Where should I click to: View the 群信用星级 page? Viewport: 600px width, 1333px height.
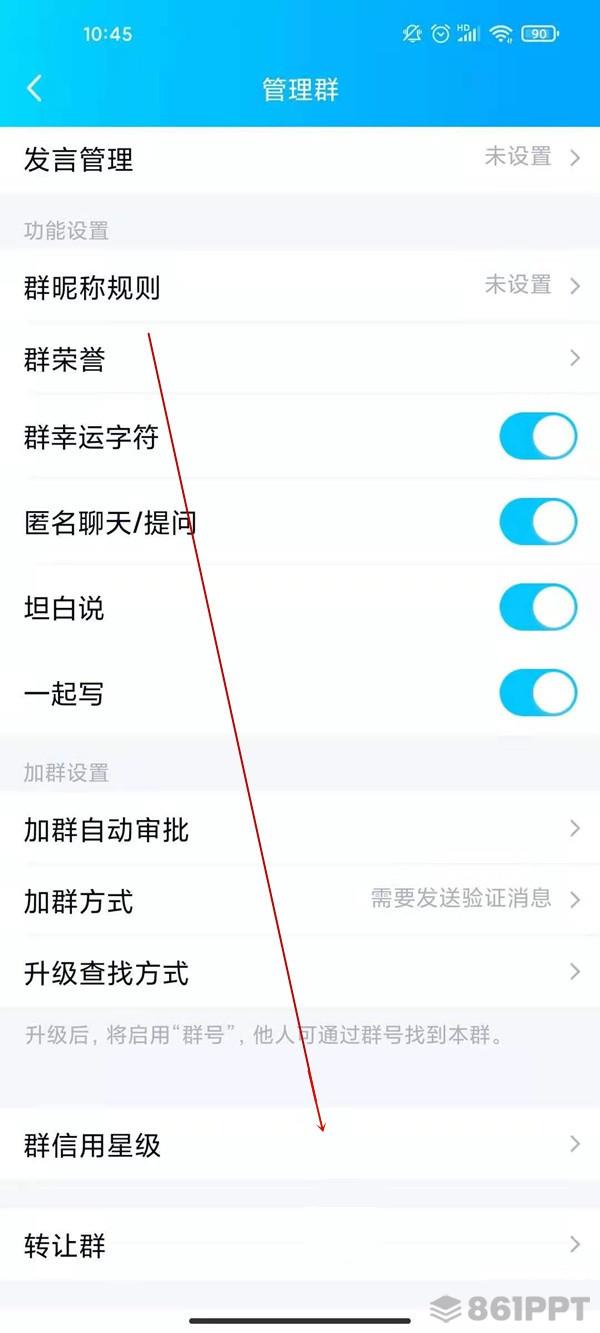click(x=300, y=1144)
